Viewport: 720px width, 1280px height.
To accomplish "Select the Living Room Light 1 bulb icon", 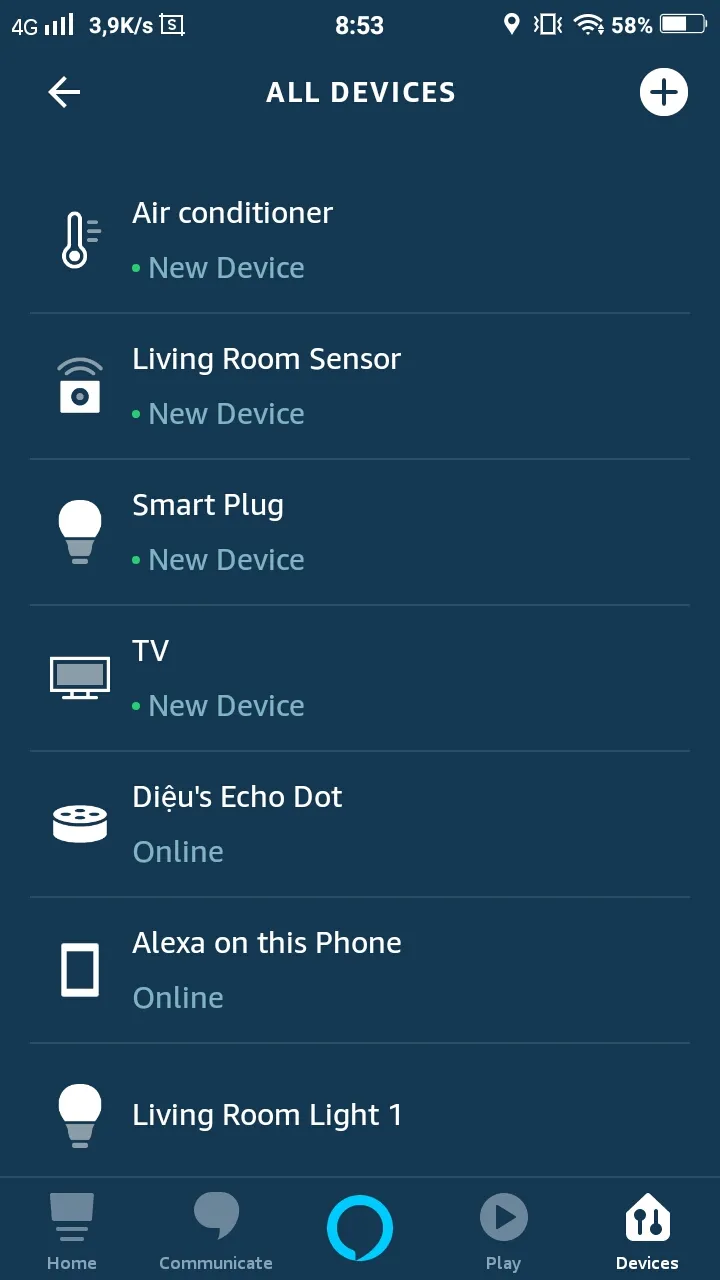I will point(80,1113).
